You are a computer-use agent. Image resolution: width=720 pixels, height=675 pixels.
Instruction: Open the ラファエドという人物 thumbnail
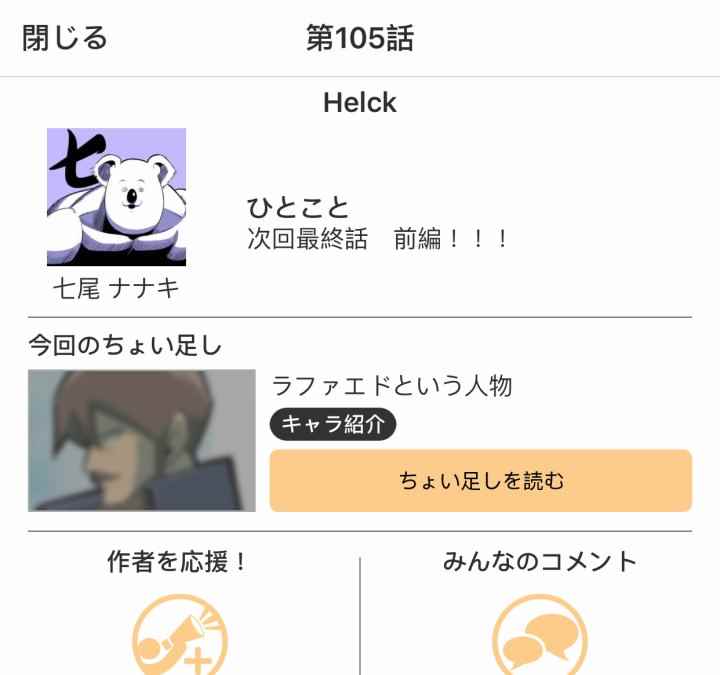click(x=141, y=441)
